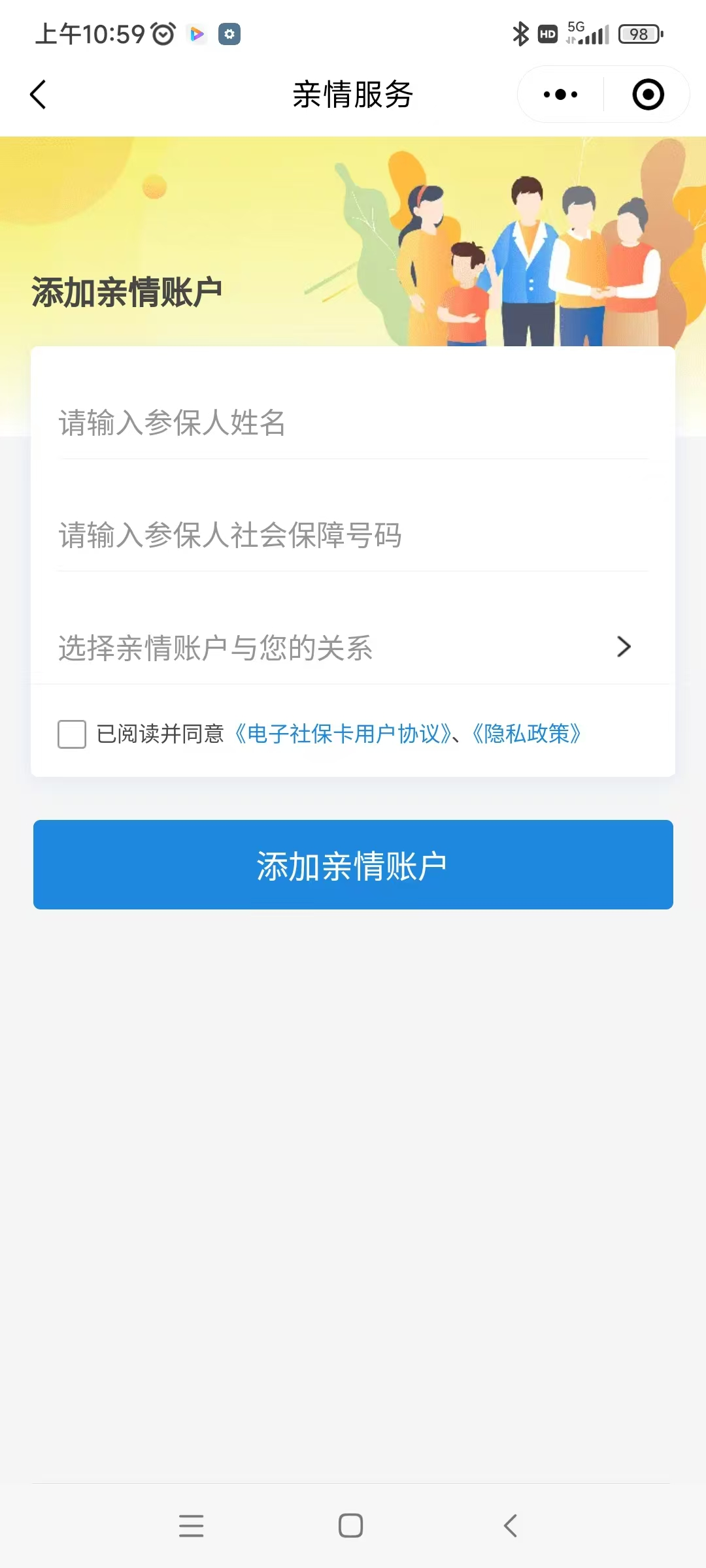Open the 隐私政策 link
The width and height of the screenshot is (706, 1568).
click(527, 734)
